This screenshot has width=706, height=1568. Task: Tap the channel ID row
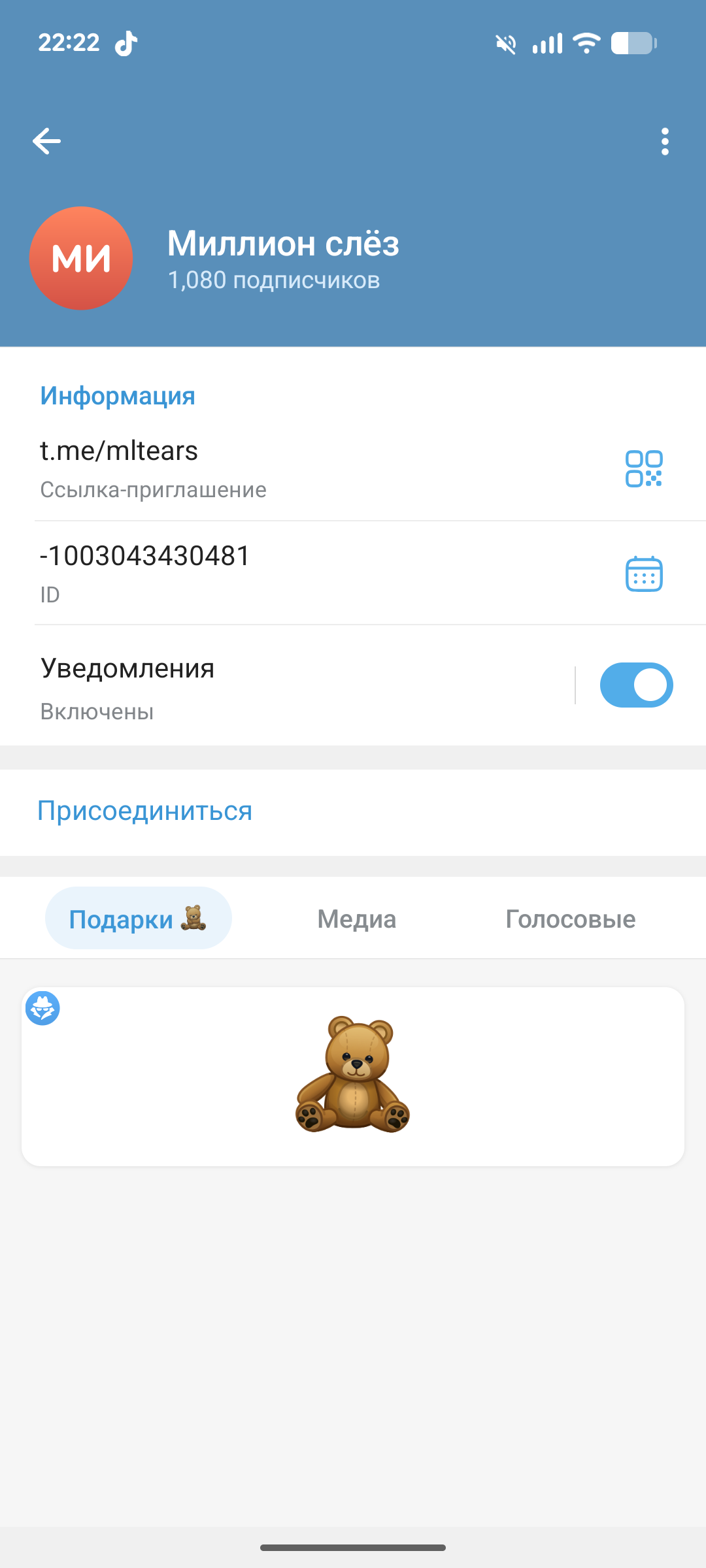(x=261, y=572)
